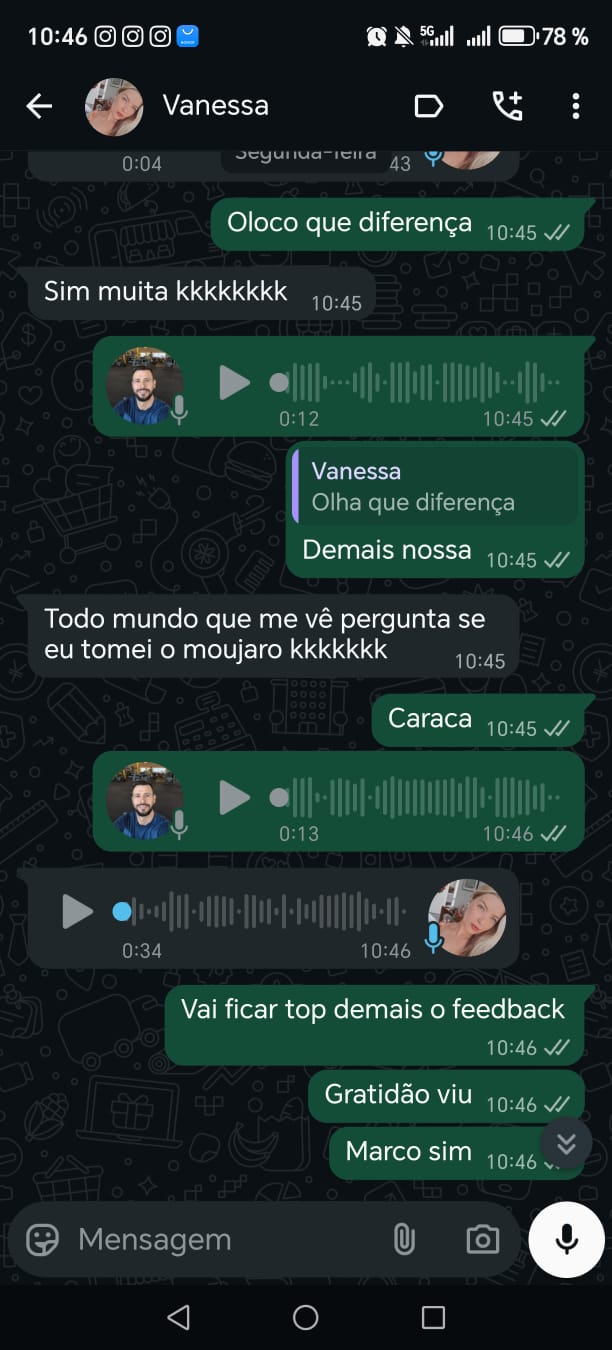Start a call with Vanessa
This screenshot has width=612, height=1350.
(507, 106)
